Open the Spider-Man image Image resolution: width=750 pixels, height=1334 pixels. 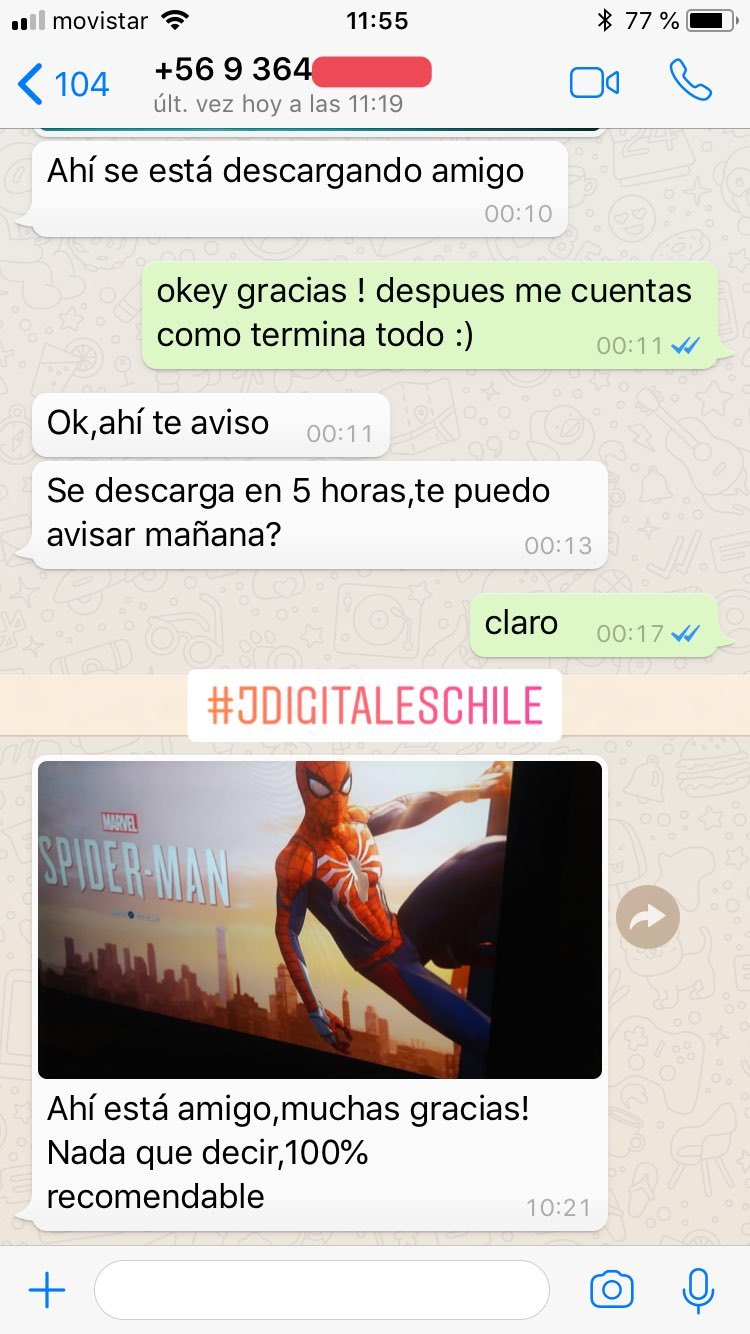pos(320,919)
